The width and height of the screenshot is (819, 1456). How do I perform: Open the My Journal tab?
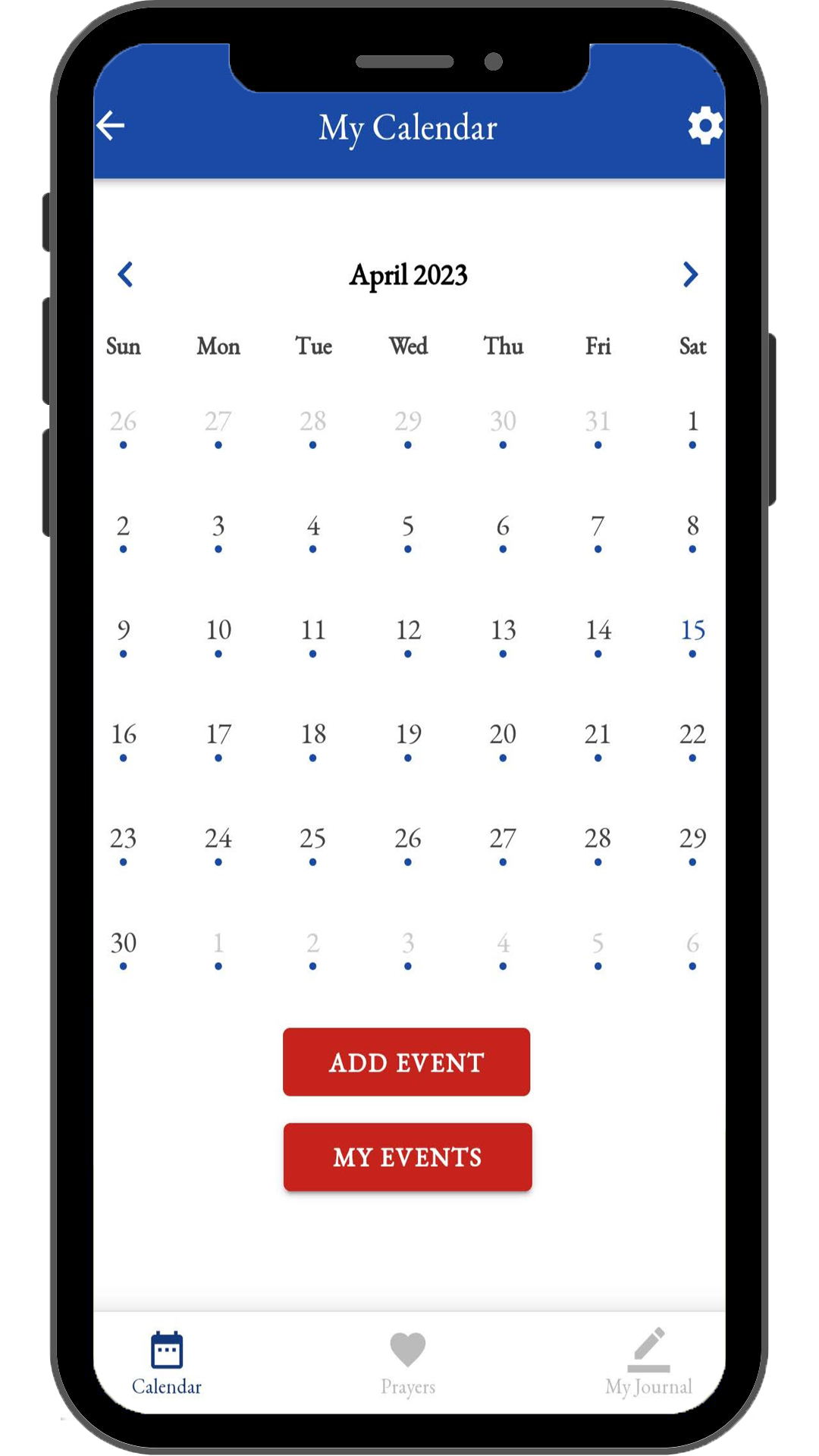pos(648,1363)
